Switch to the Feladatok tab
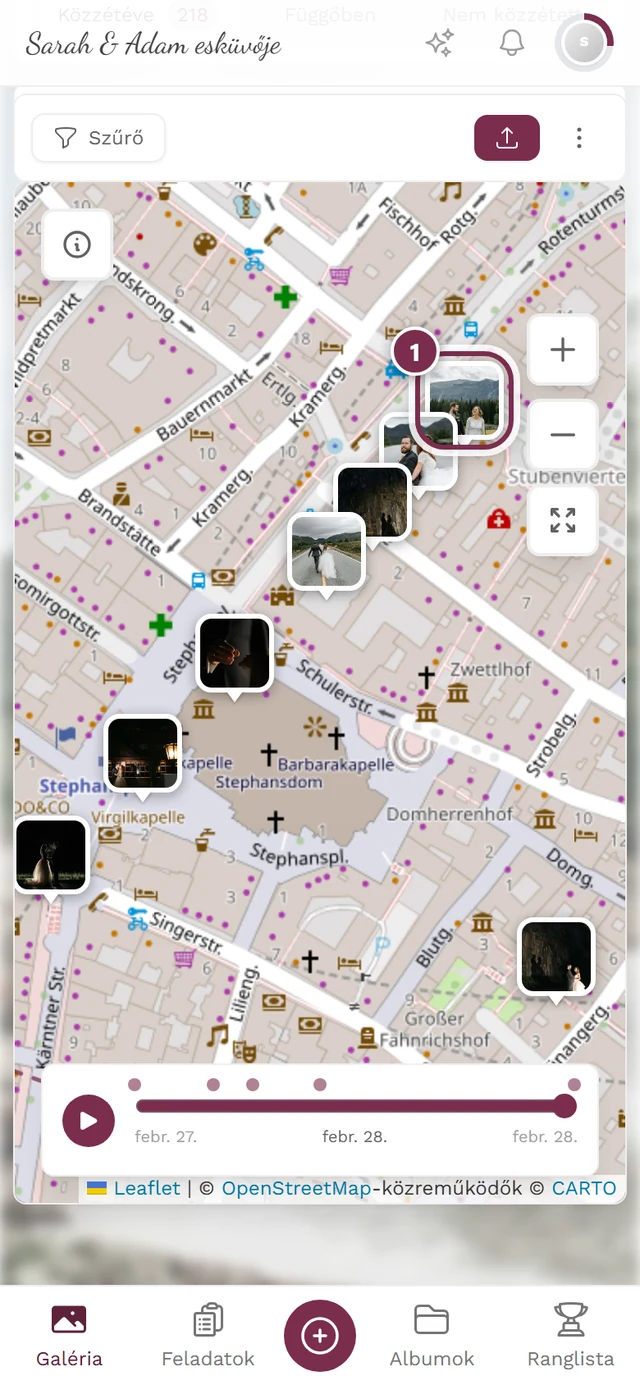 208,1335
